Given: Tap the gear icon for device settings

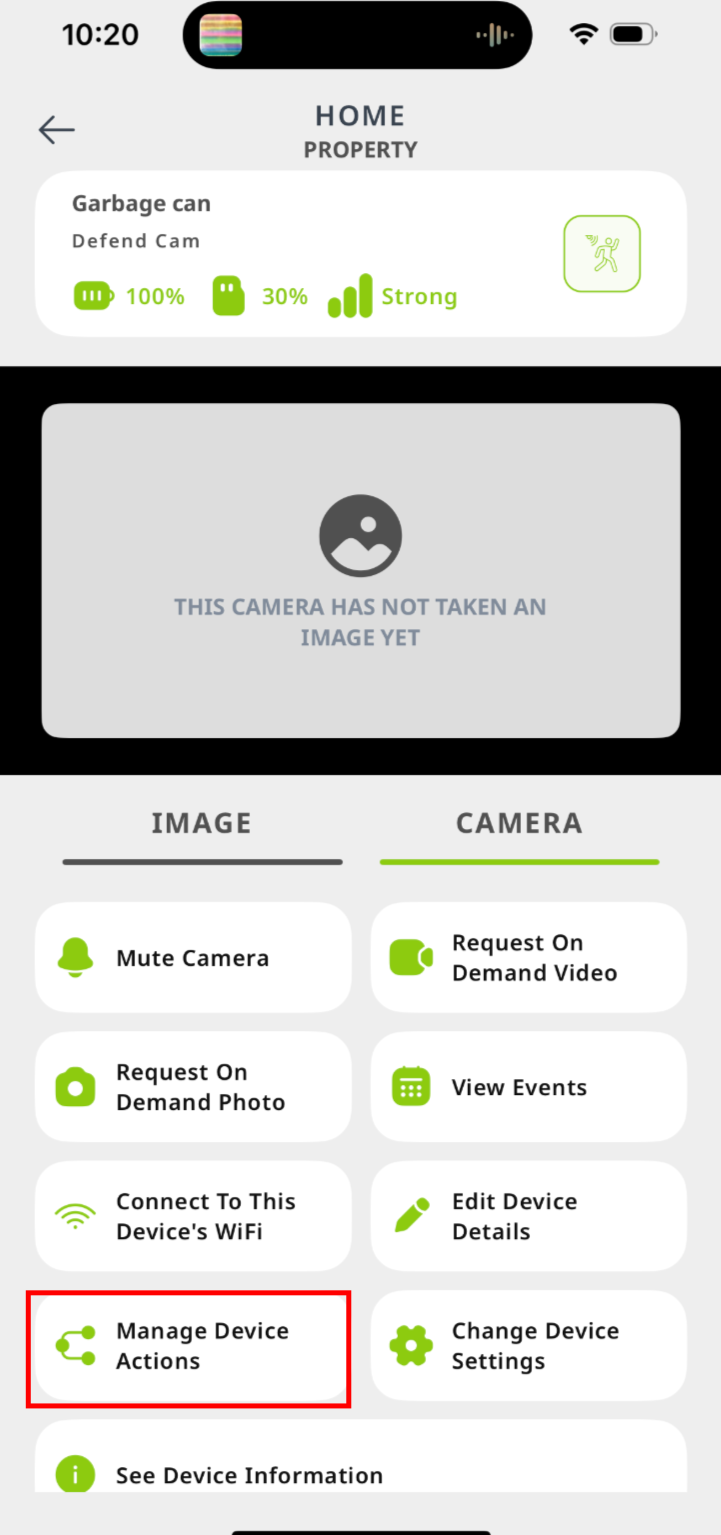Looking at the screenshot, I should point(410,1346).
